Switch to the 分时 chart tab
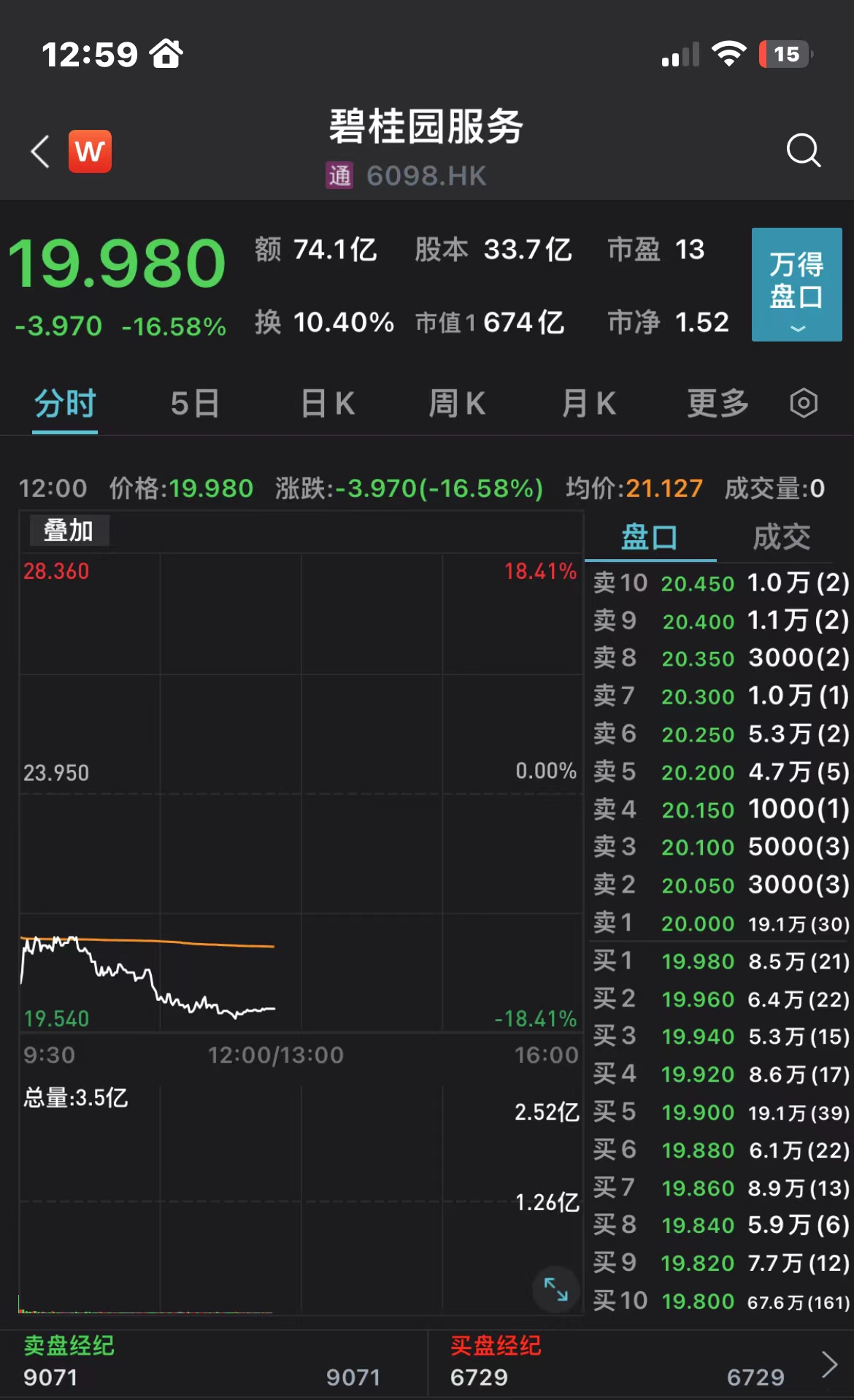Image resolution: width=854 pixels, height=1400 pixels. coord(65,404)
